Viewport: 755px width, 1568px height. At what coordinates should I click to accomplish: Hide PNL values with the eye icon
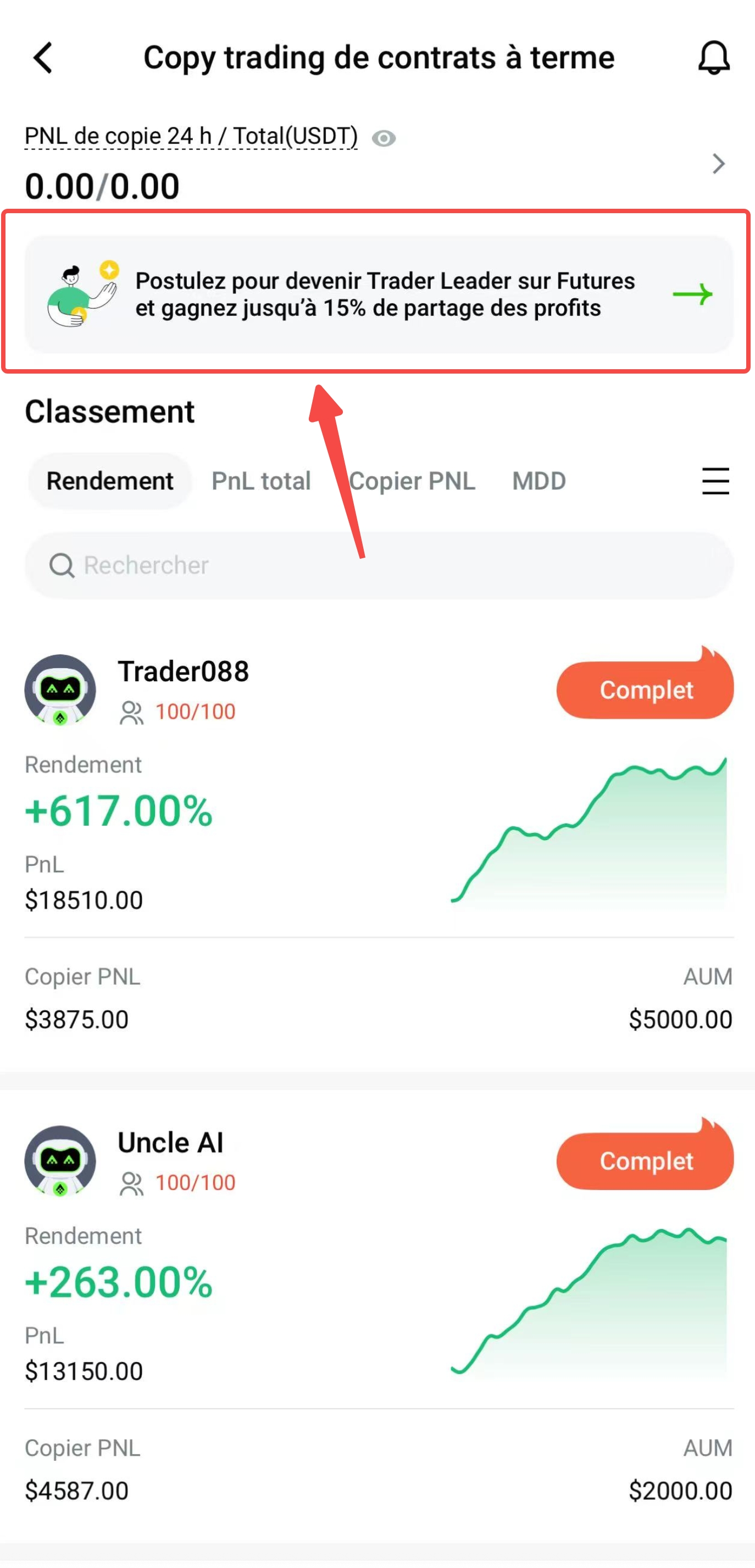[384, 139]
